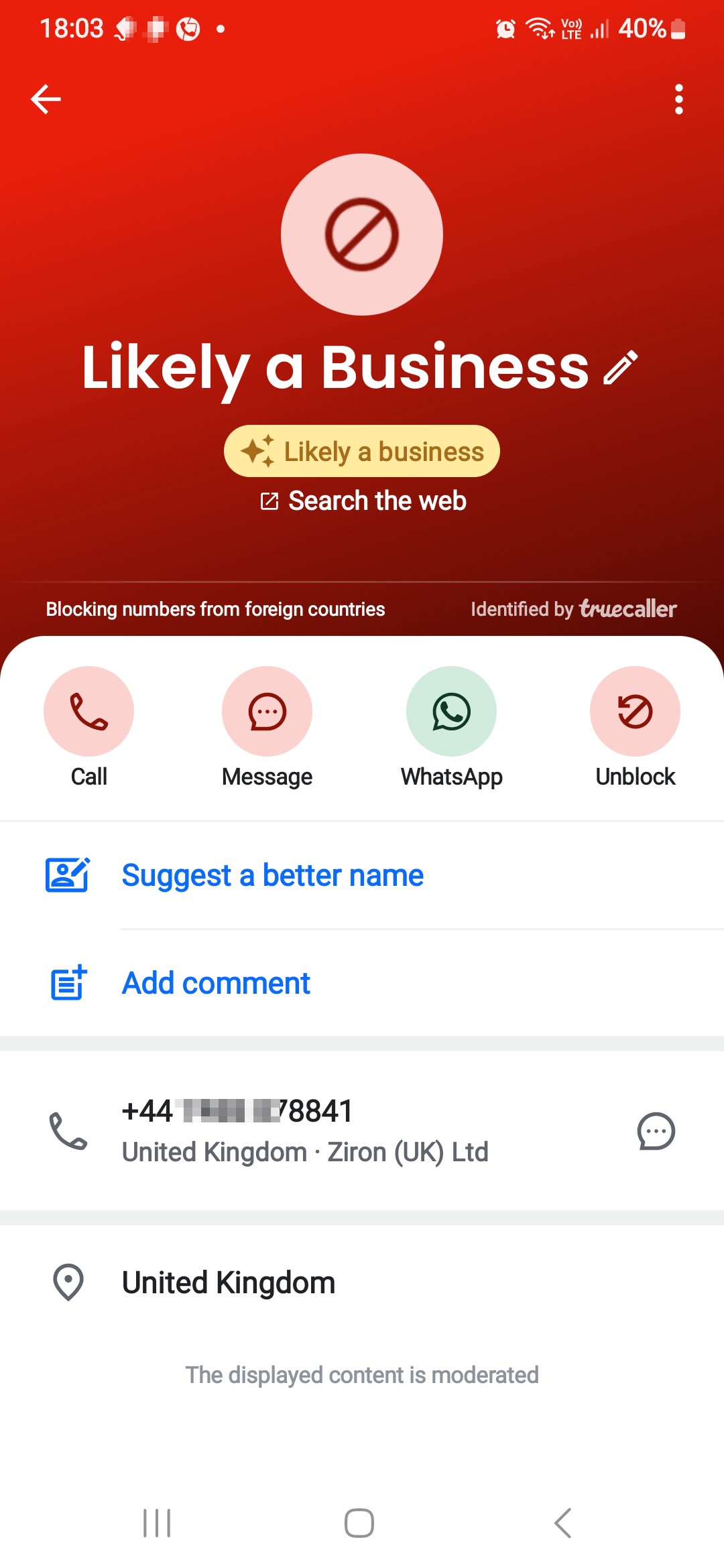Unblock this number
This screenshot has width=724, height=1568.
tap(635, 727)
